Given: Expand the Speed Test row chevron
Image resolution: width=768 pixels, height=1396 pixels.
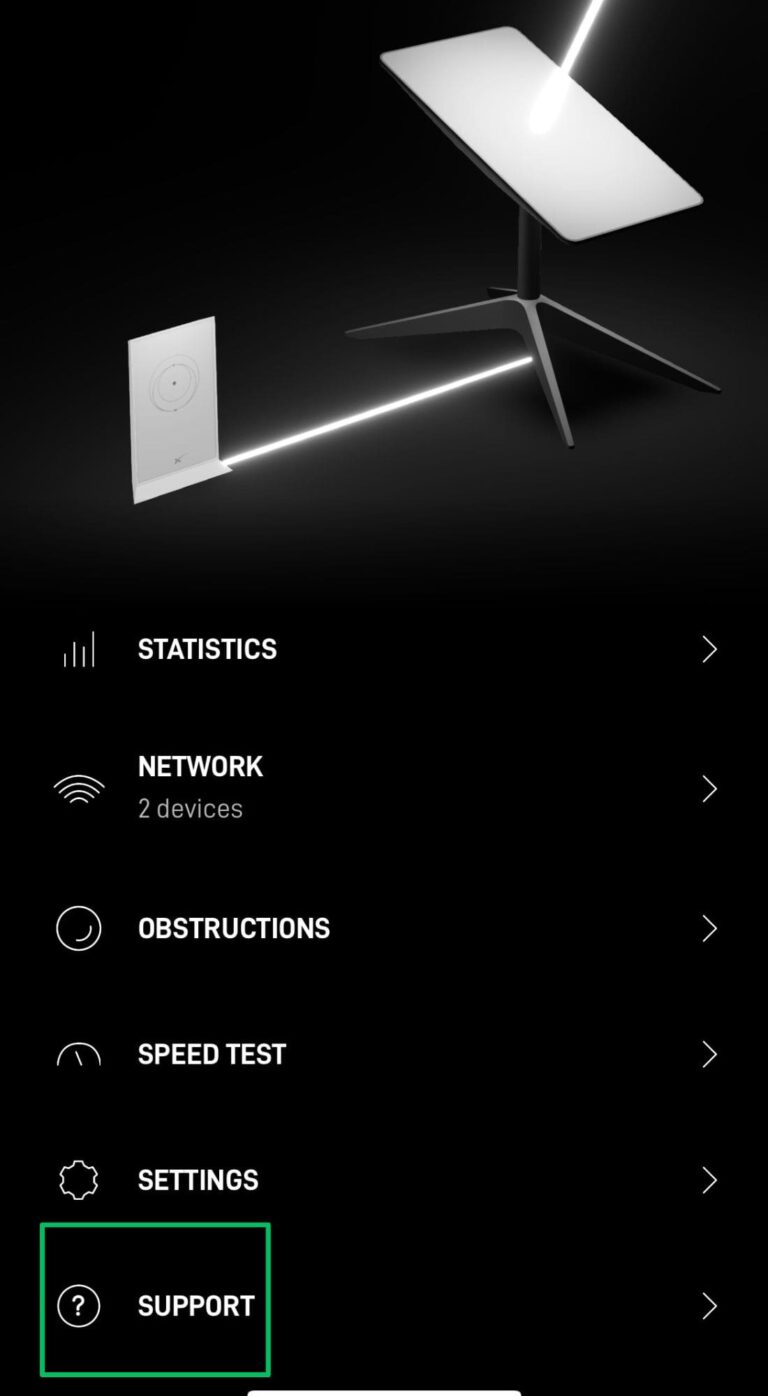Looking at the screenshot, I should 709,1054.
